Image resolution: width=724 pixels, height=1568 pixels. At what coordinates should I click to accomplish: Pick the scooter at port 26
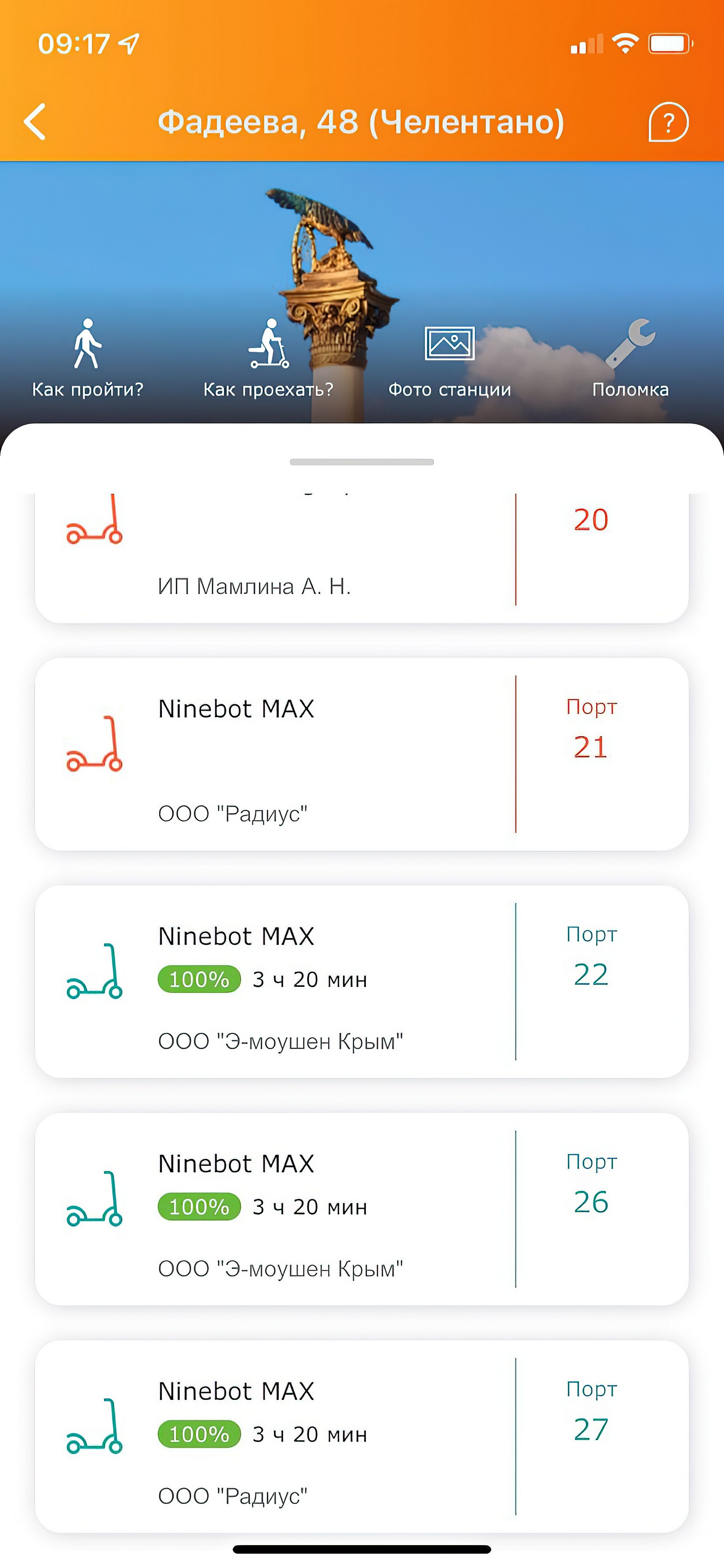[x=362, y=1209]
